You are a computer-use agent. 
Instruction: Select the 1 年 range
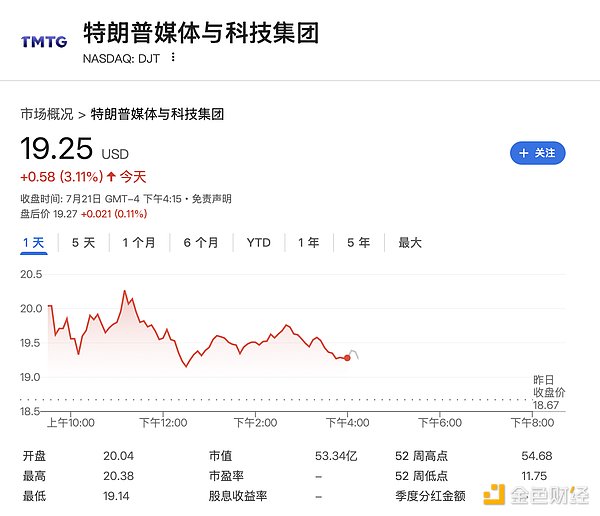pos(309,242)
